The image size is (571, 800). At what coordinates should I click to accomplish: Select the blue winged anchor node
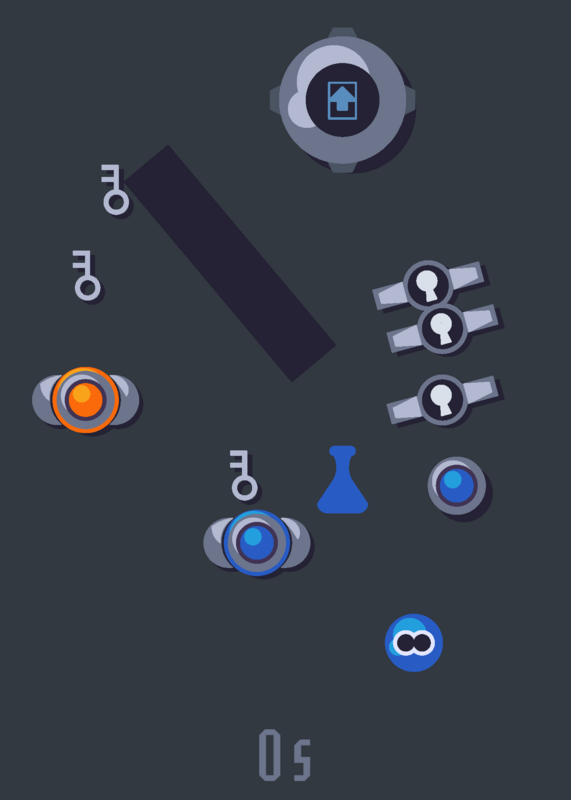pos(257,543)
